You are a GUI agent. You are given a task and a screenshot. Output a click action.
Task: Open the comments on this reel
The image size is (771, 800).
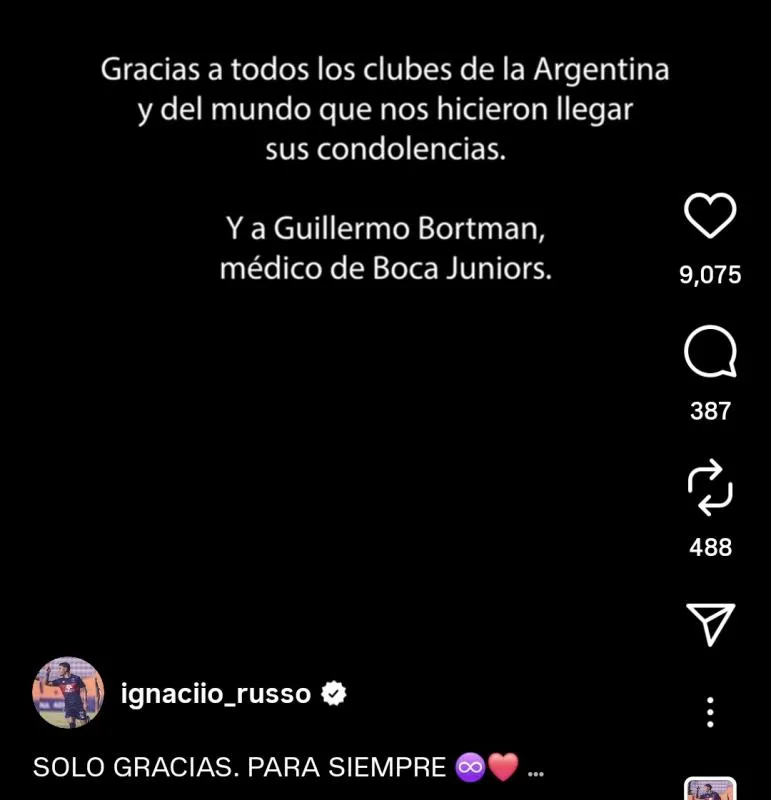[x=710, y=353]
